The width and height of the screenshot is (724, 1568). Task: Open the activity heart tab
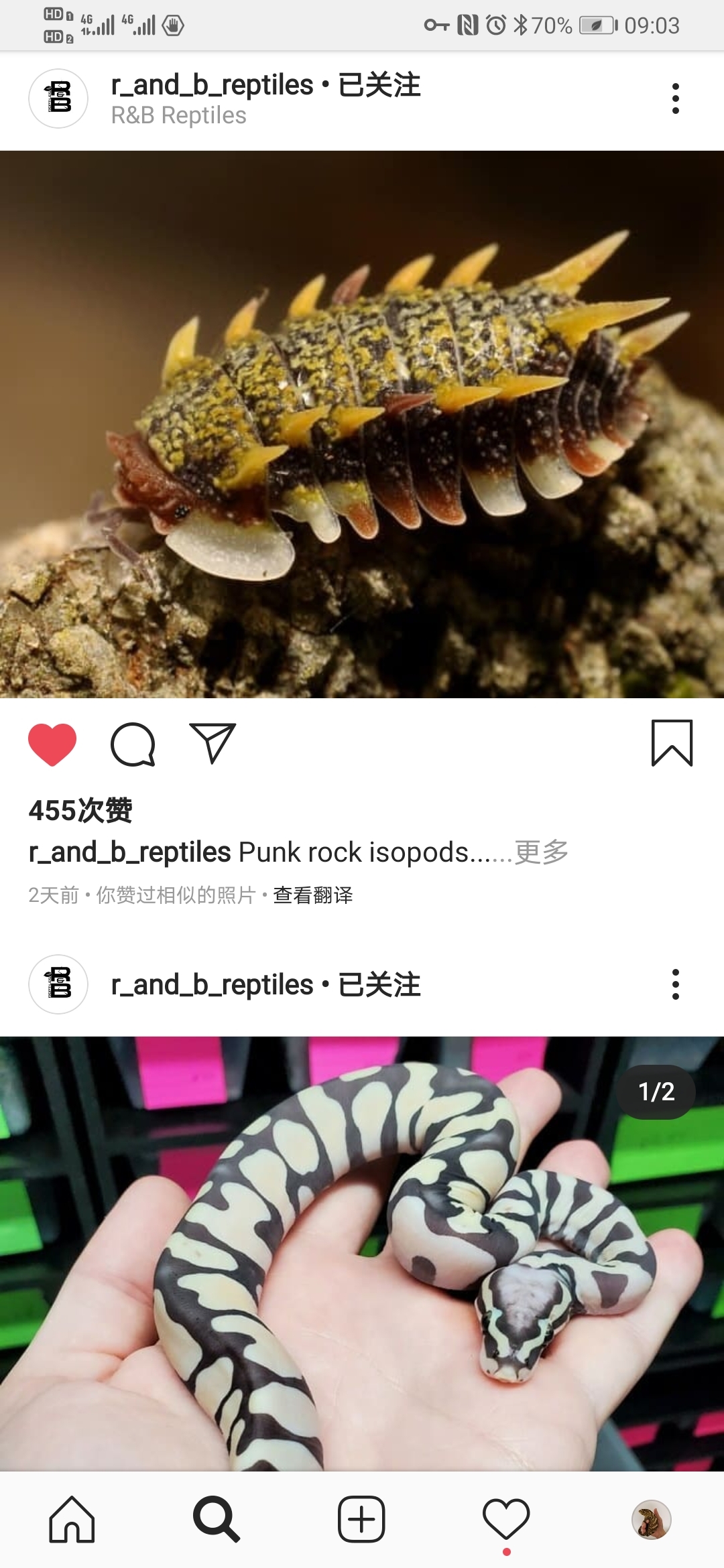coord(506,1519)
